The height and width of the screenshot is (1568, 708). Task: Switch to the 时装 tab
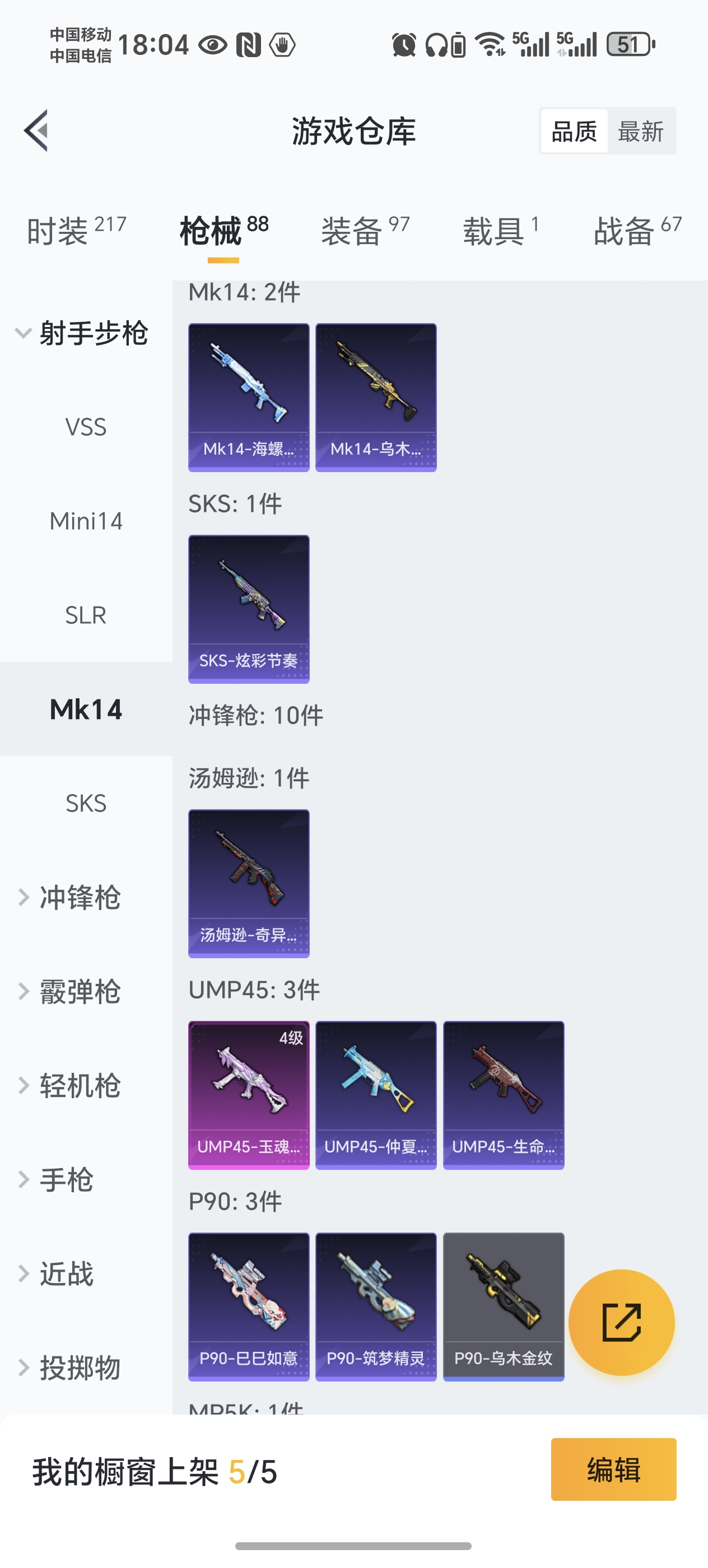point(76,231)
